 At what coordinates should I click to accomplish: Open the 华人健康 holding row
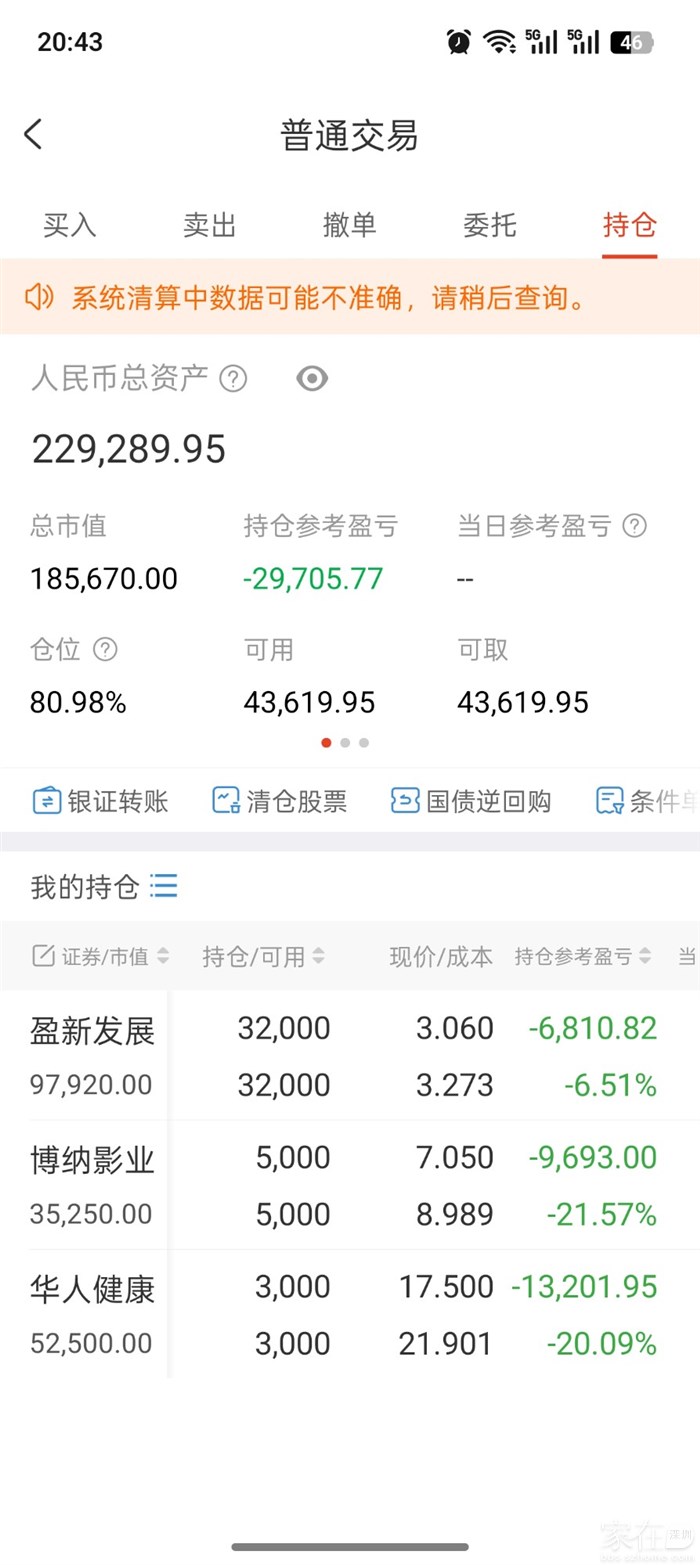(350, 1314)
